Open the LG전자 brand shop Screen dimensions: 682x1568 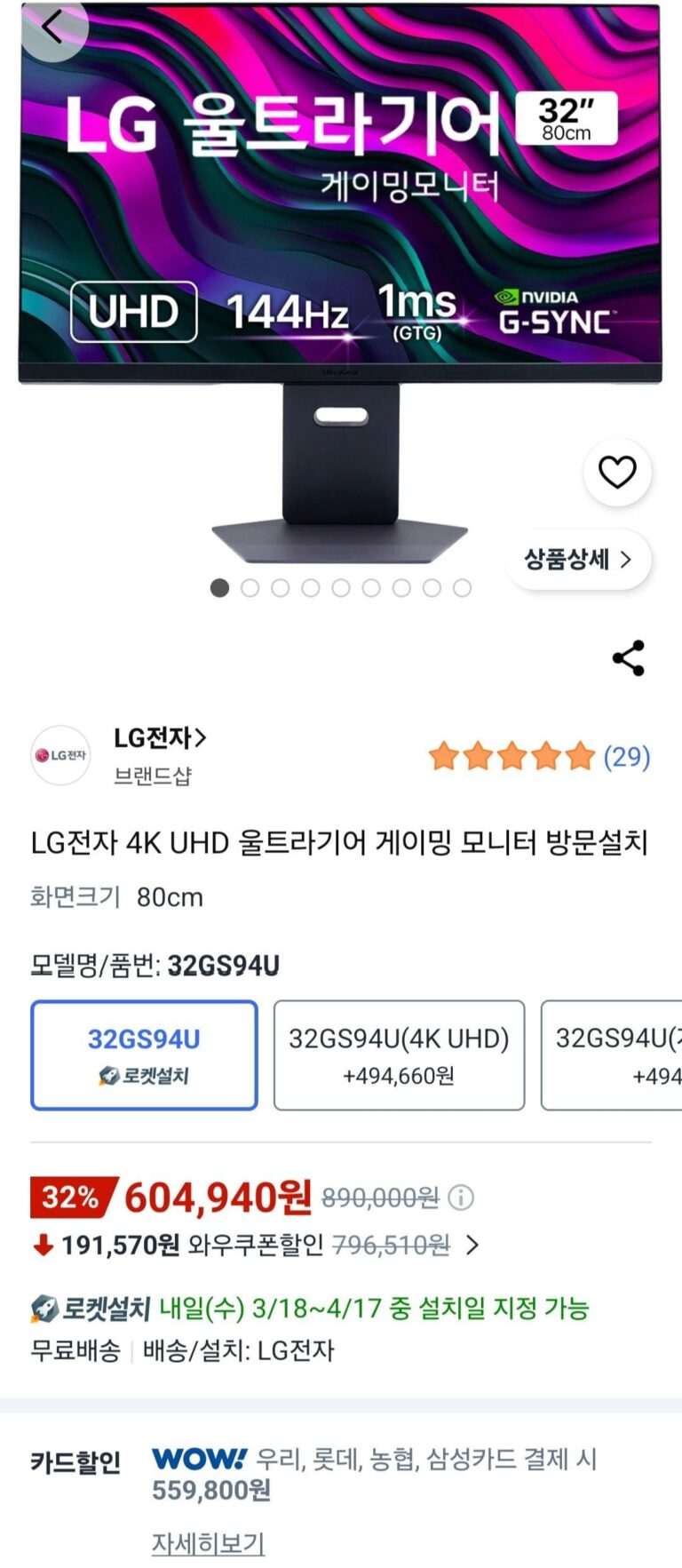pyautogui.click(x=160, y=738)
